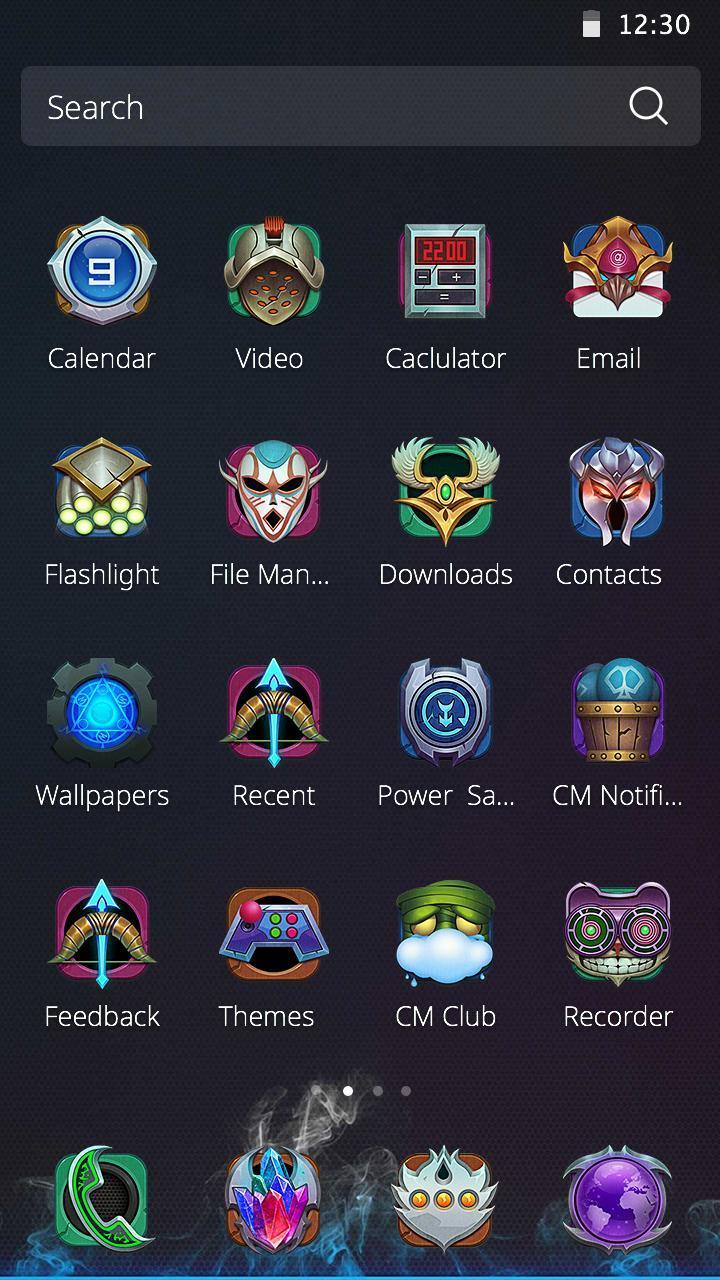The width and height of the screenshot is (720, 1280).
Task: Tap the Search bar
Action: [x=360, y=106]
